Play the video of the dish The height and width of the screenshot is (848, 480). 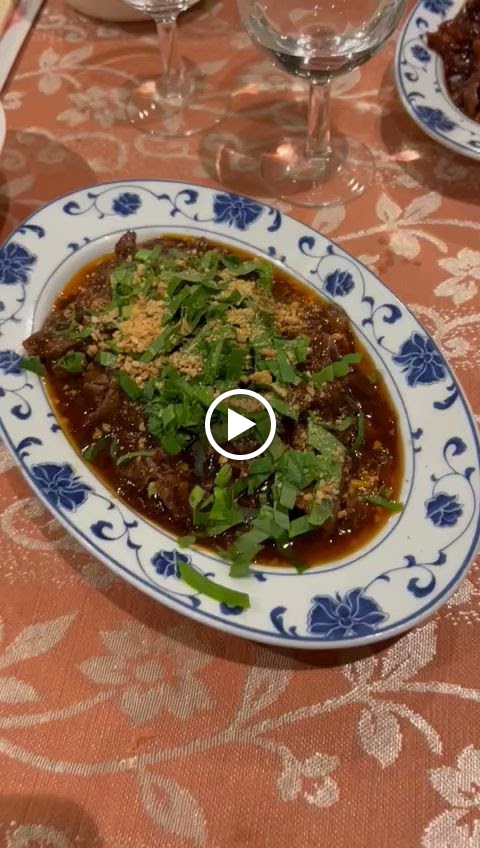[240, 425]
